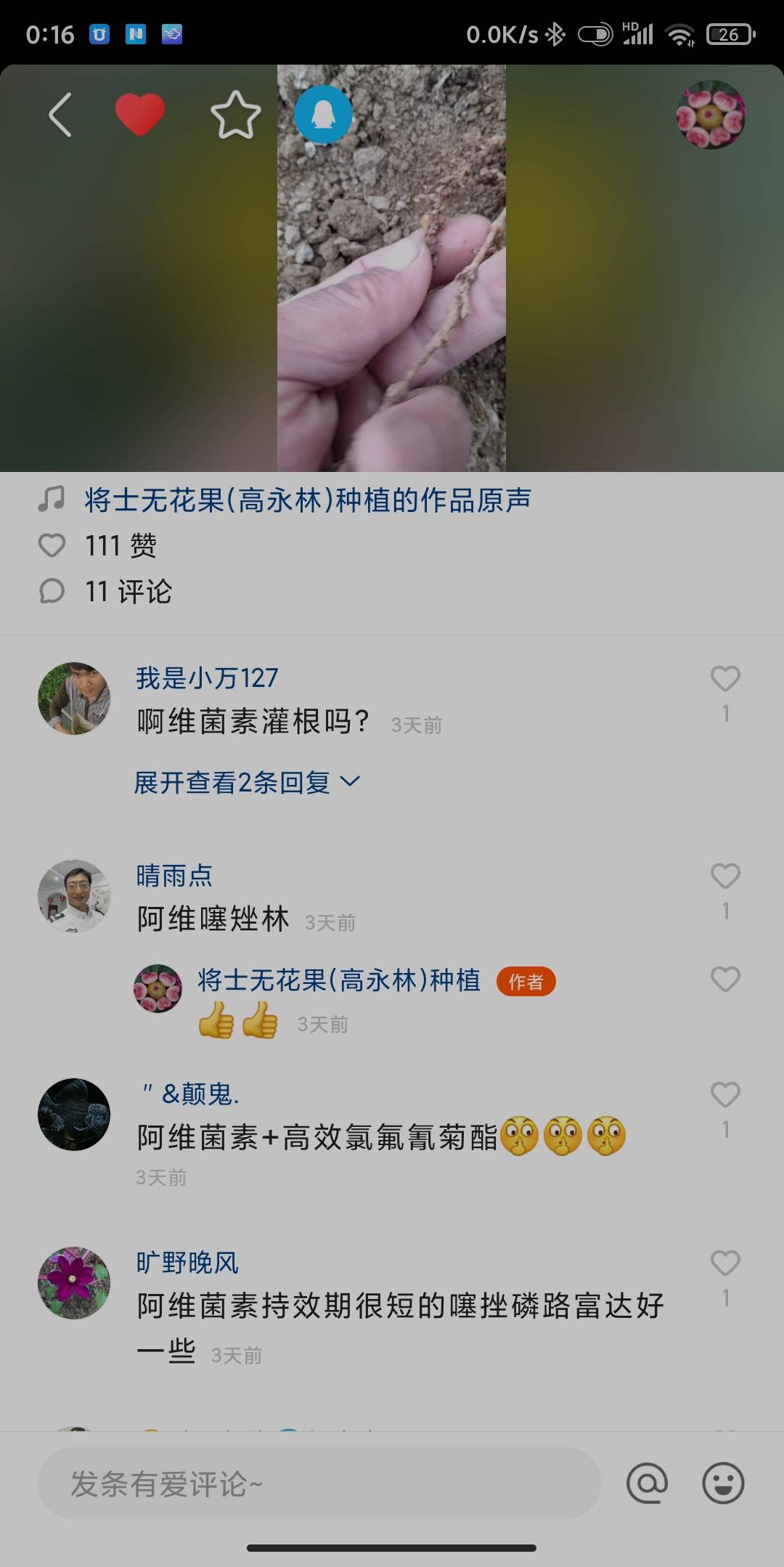
Task: Mention someone with the @ icon
Action: (647, 1483)
